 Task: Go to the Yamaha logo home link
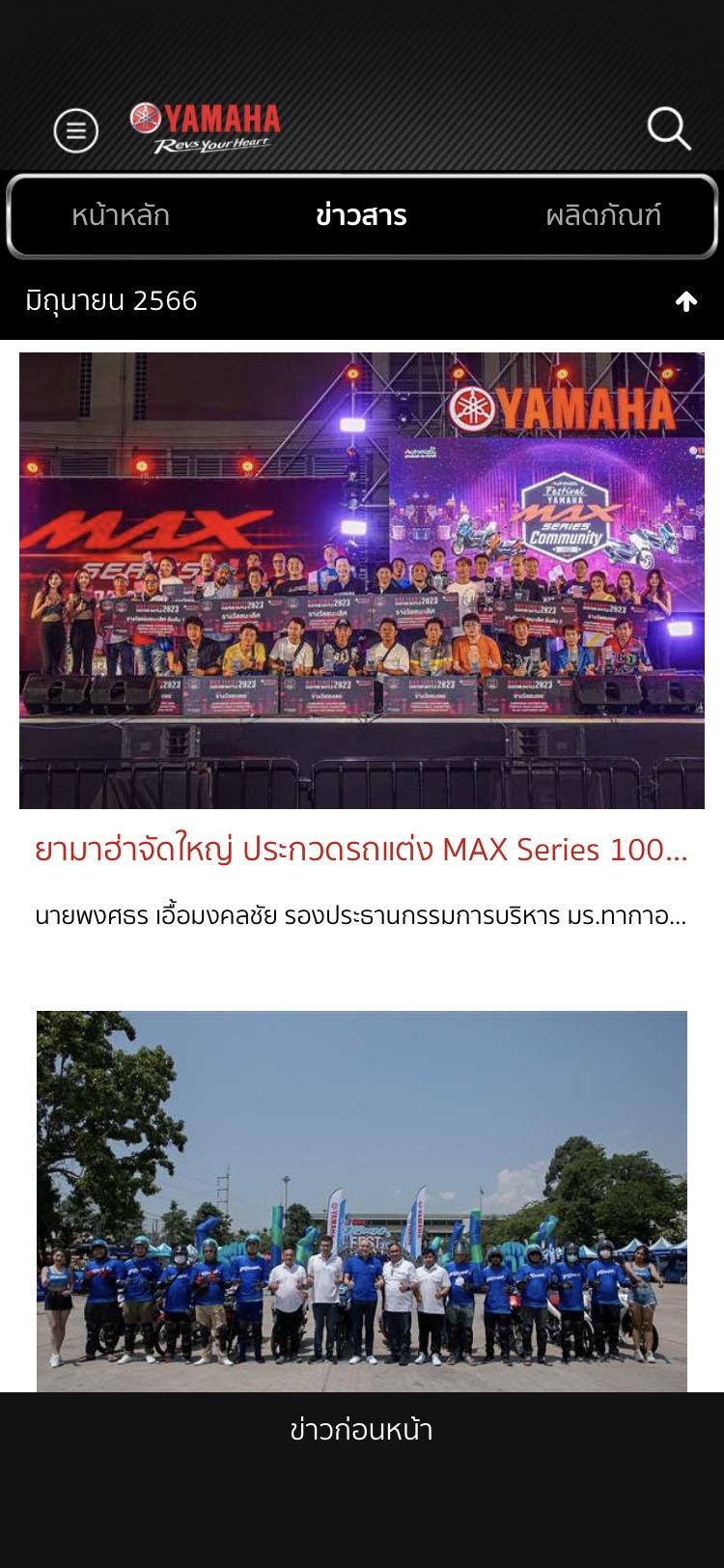[206, 128]
